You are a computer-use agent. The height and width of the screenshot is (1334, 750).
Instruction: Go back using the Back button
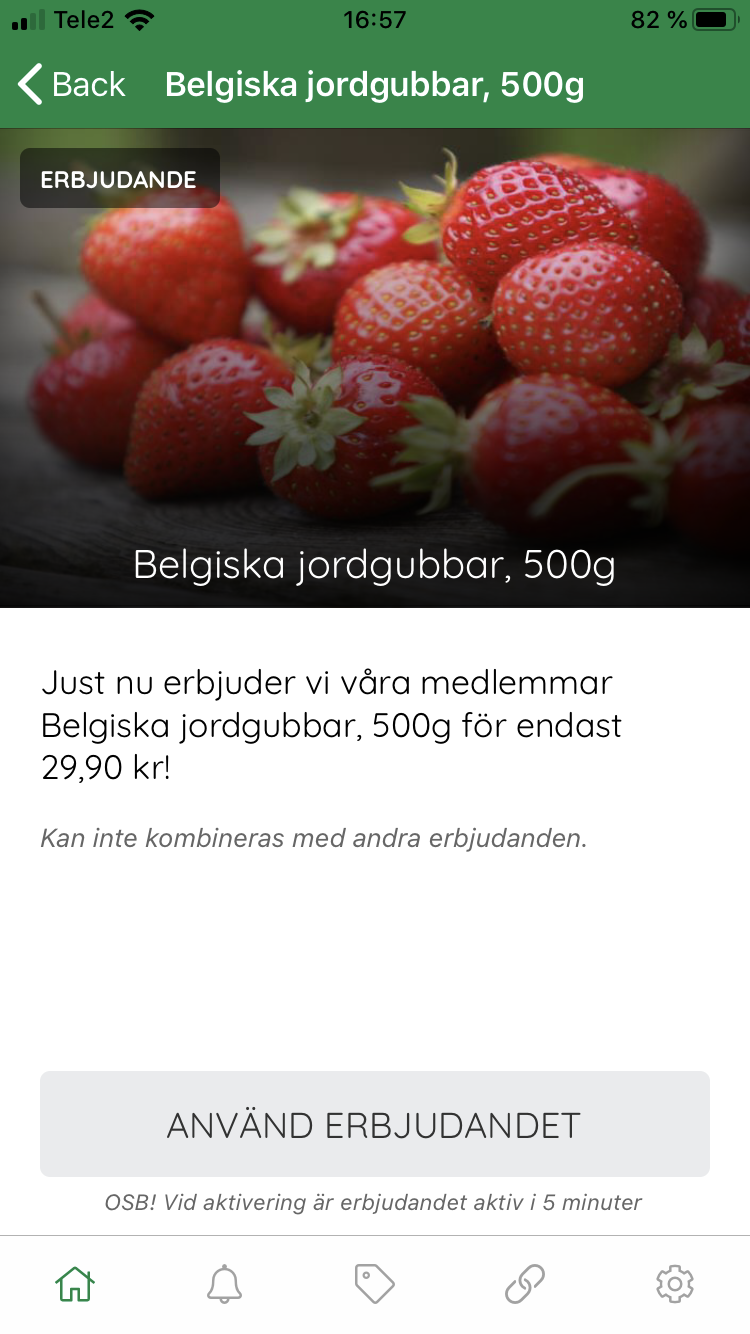tap(72, 85)
